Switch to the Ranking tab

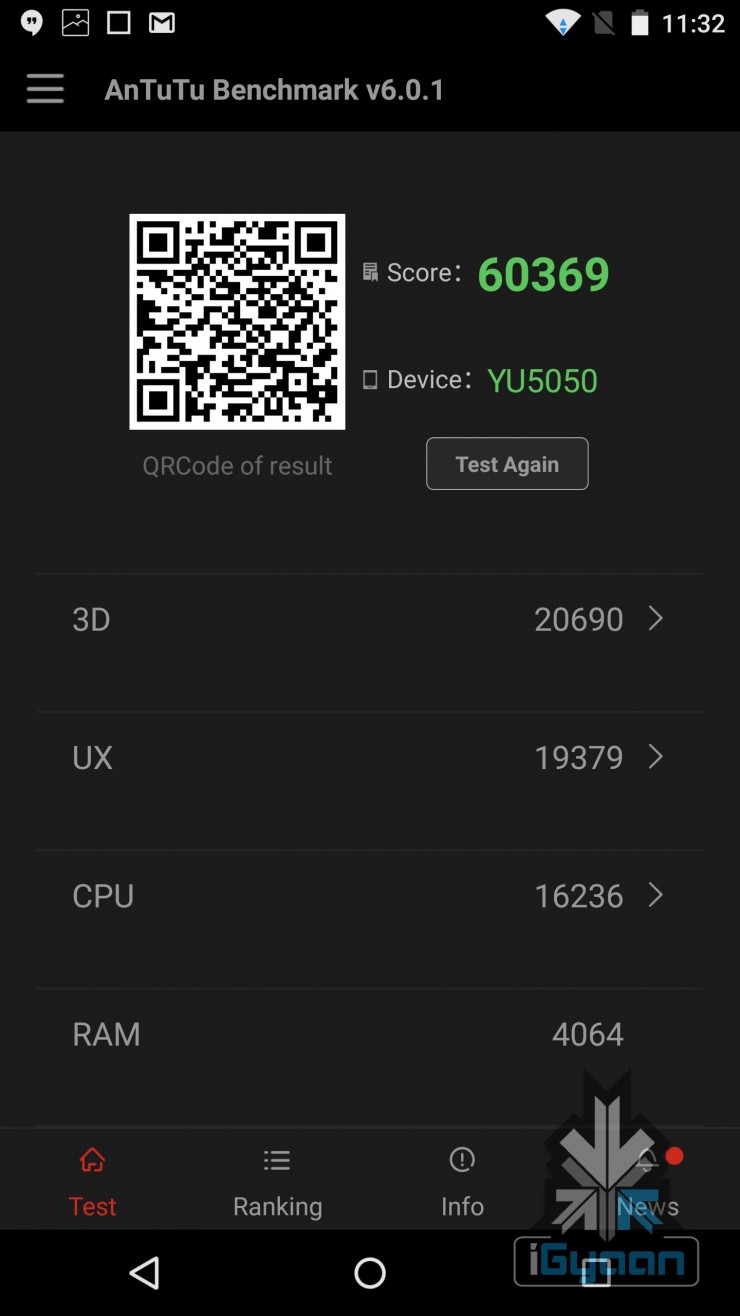pyautogui.click(x=277, y=1182)
